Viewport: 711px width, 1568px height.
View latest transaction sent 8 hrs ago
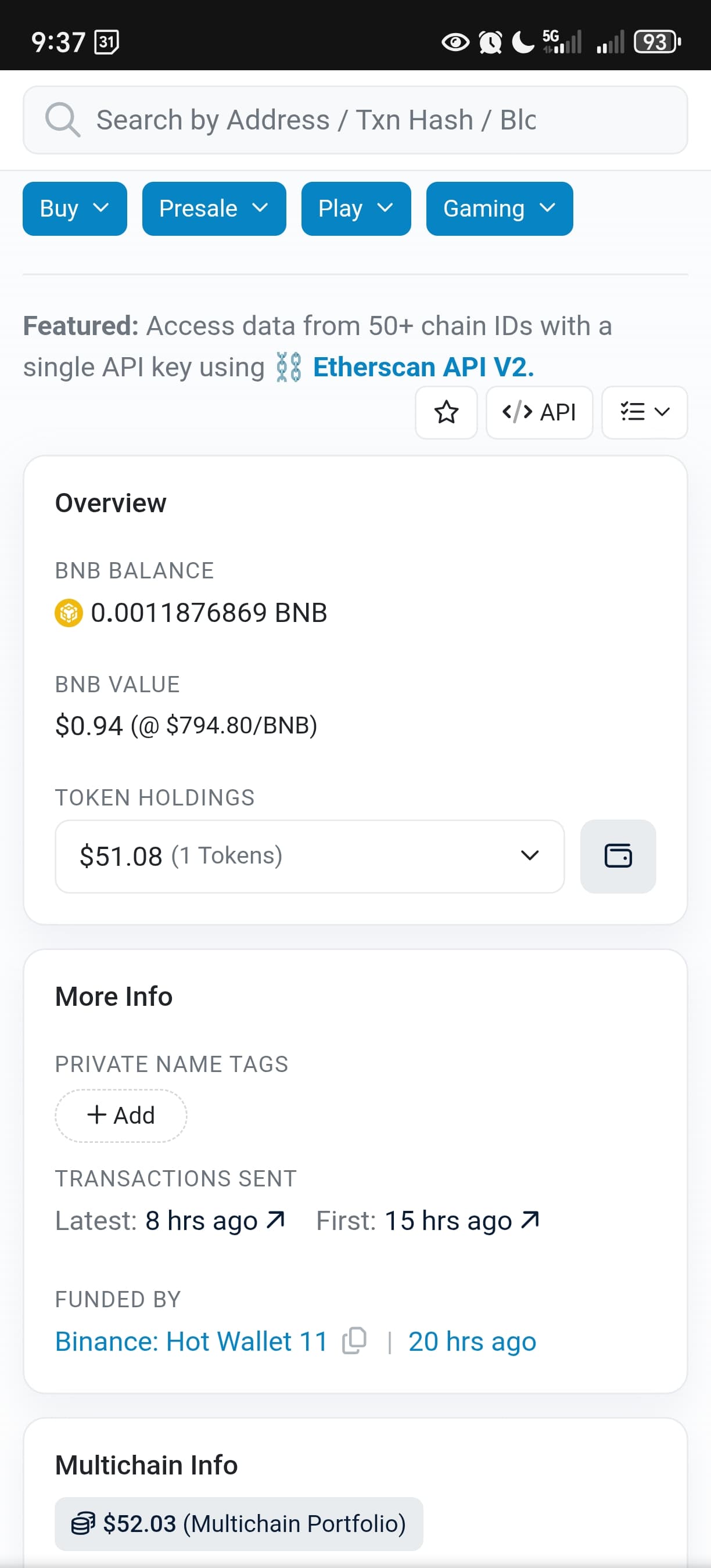215,1221
